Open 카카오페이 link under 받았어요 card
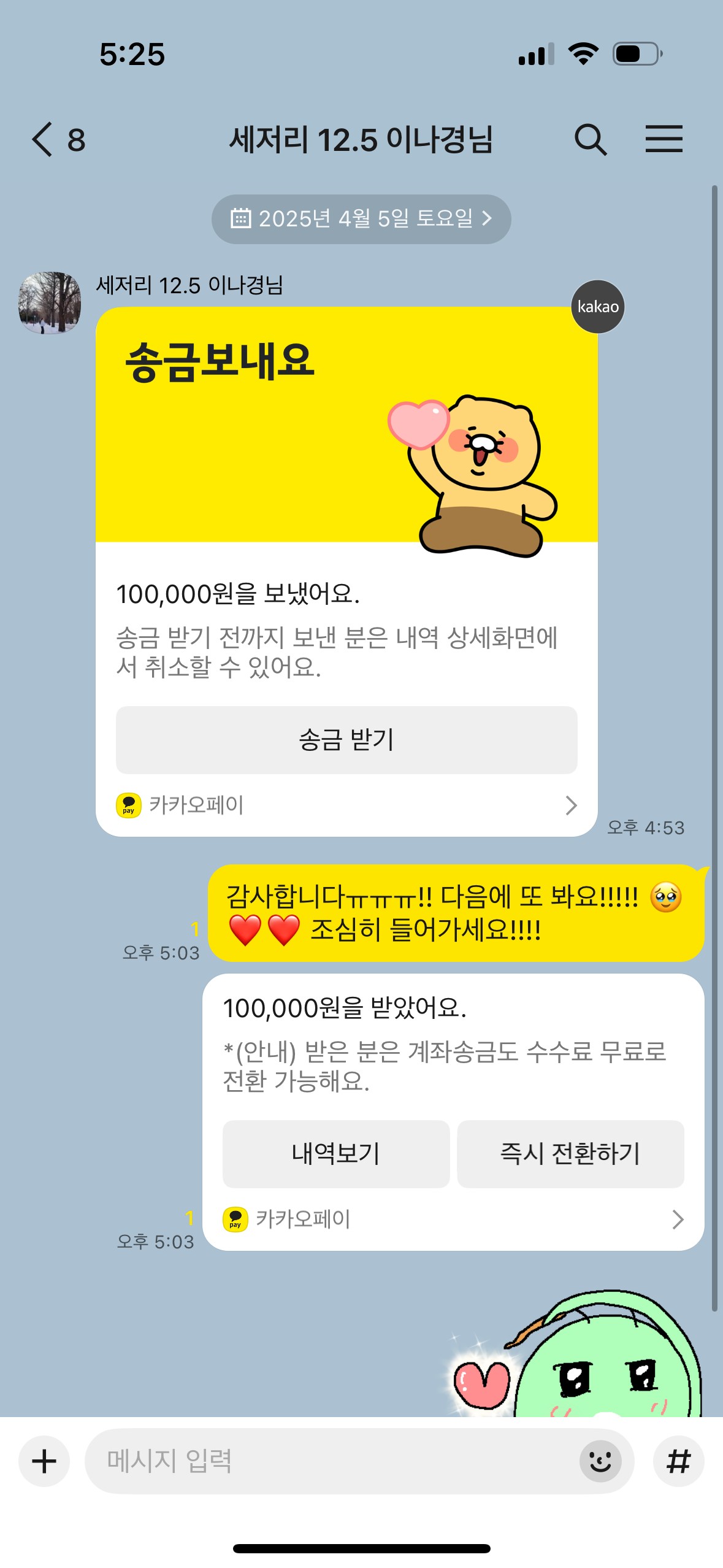Viewport: 723px width, 1568px height. [x=453, y=1219]
